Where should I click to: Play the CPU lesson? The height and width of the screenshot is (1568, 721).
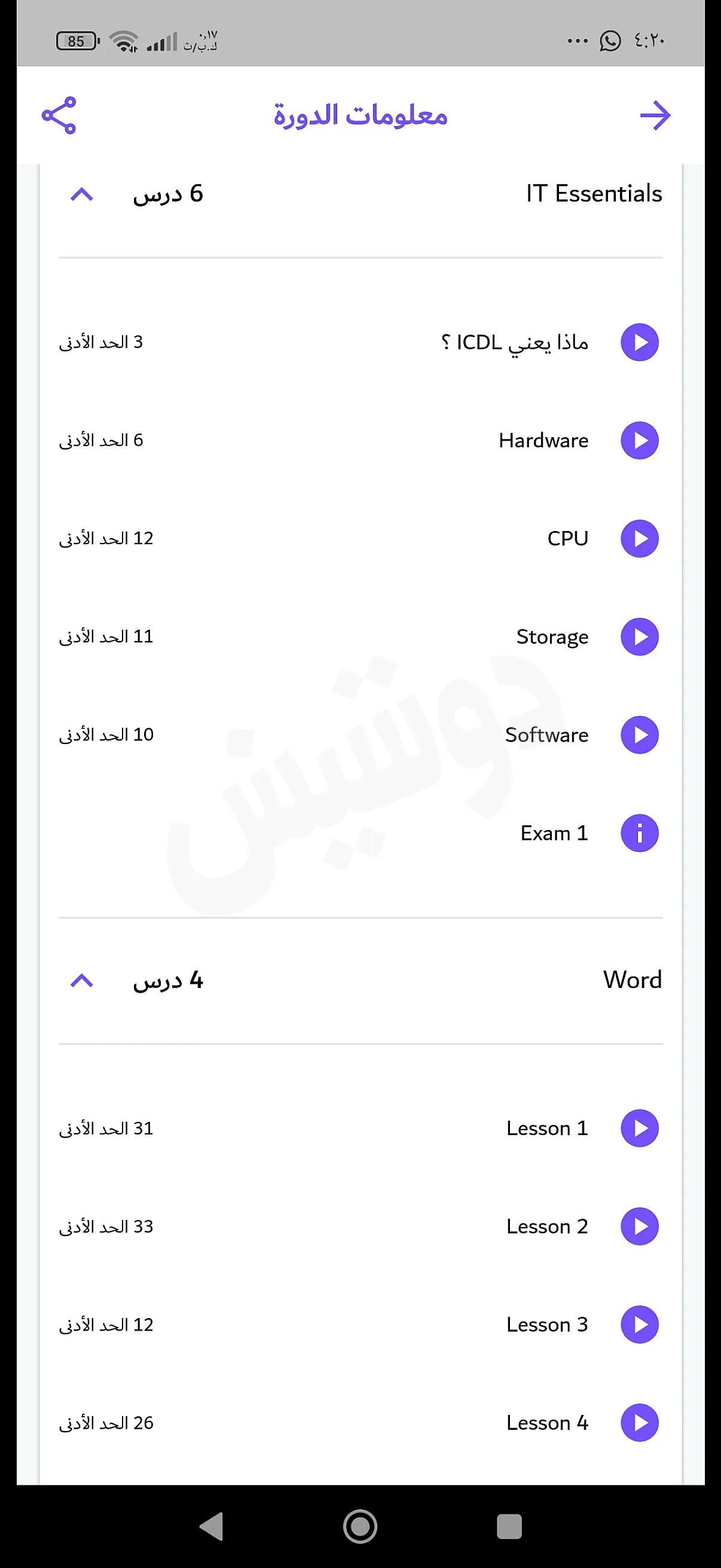(639, 538)
